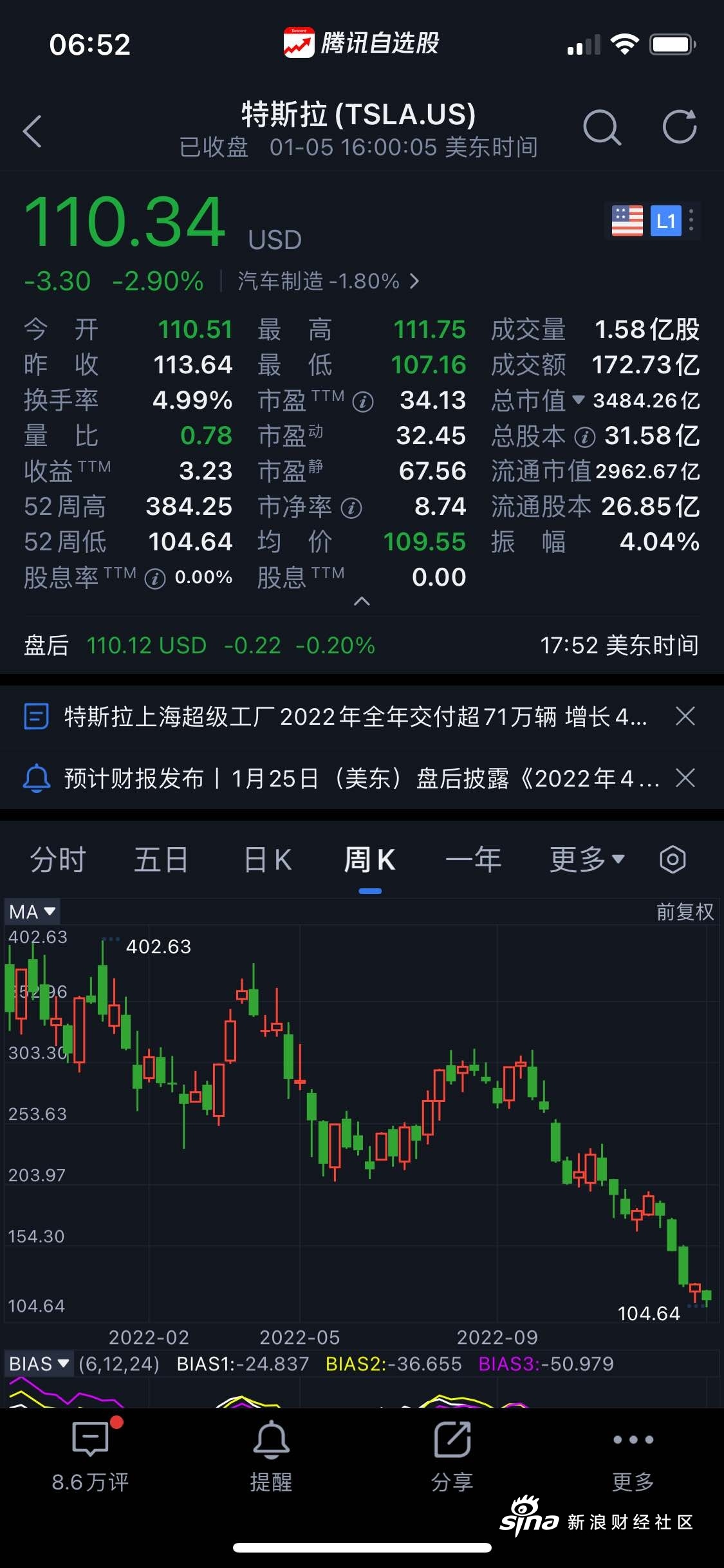Close the 预计财报发布 reminder banner
The width and height of the screenshot is (724, 1568).
[685, 778]
